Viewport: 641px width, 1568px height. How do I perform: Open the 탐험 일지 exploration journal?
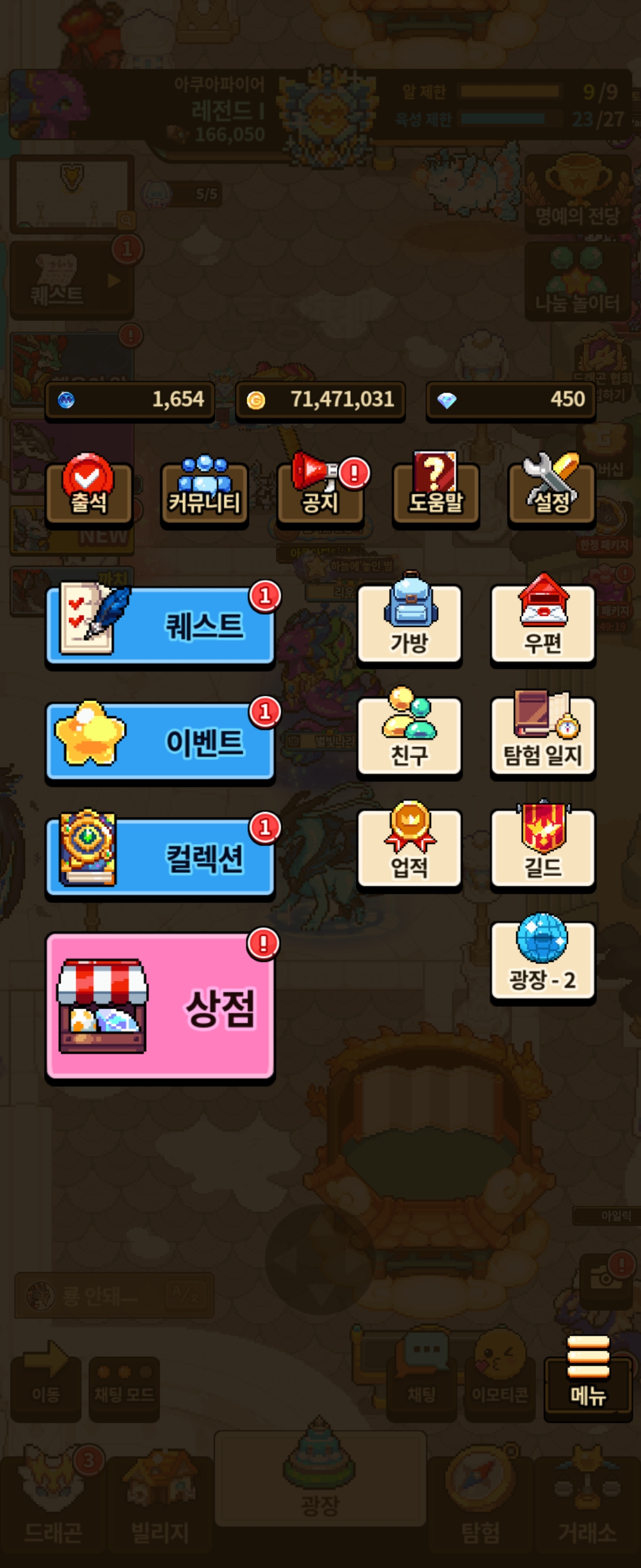click(x=542, y=735)
